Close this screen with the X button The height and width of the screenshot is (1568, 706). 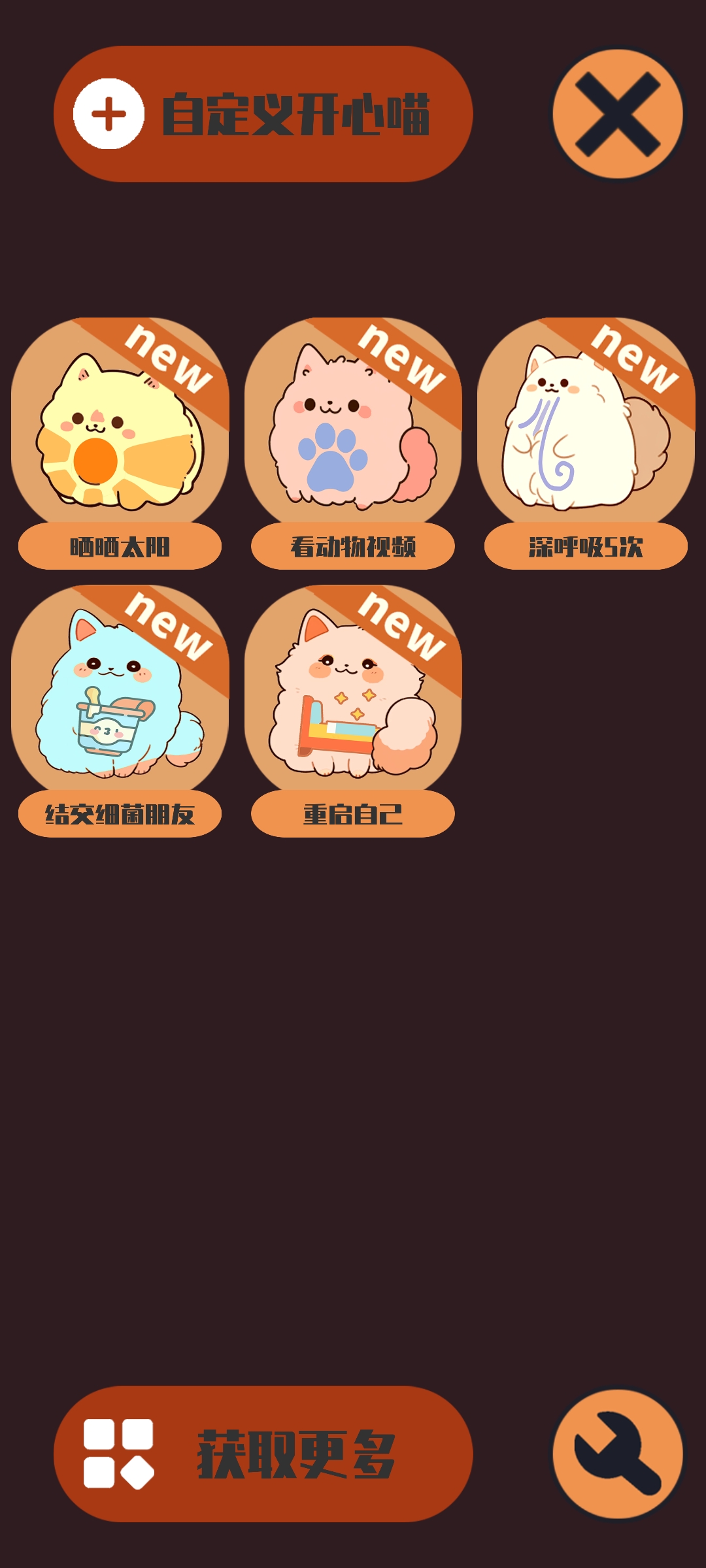[x=617, y=114]
